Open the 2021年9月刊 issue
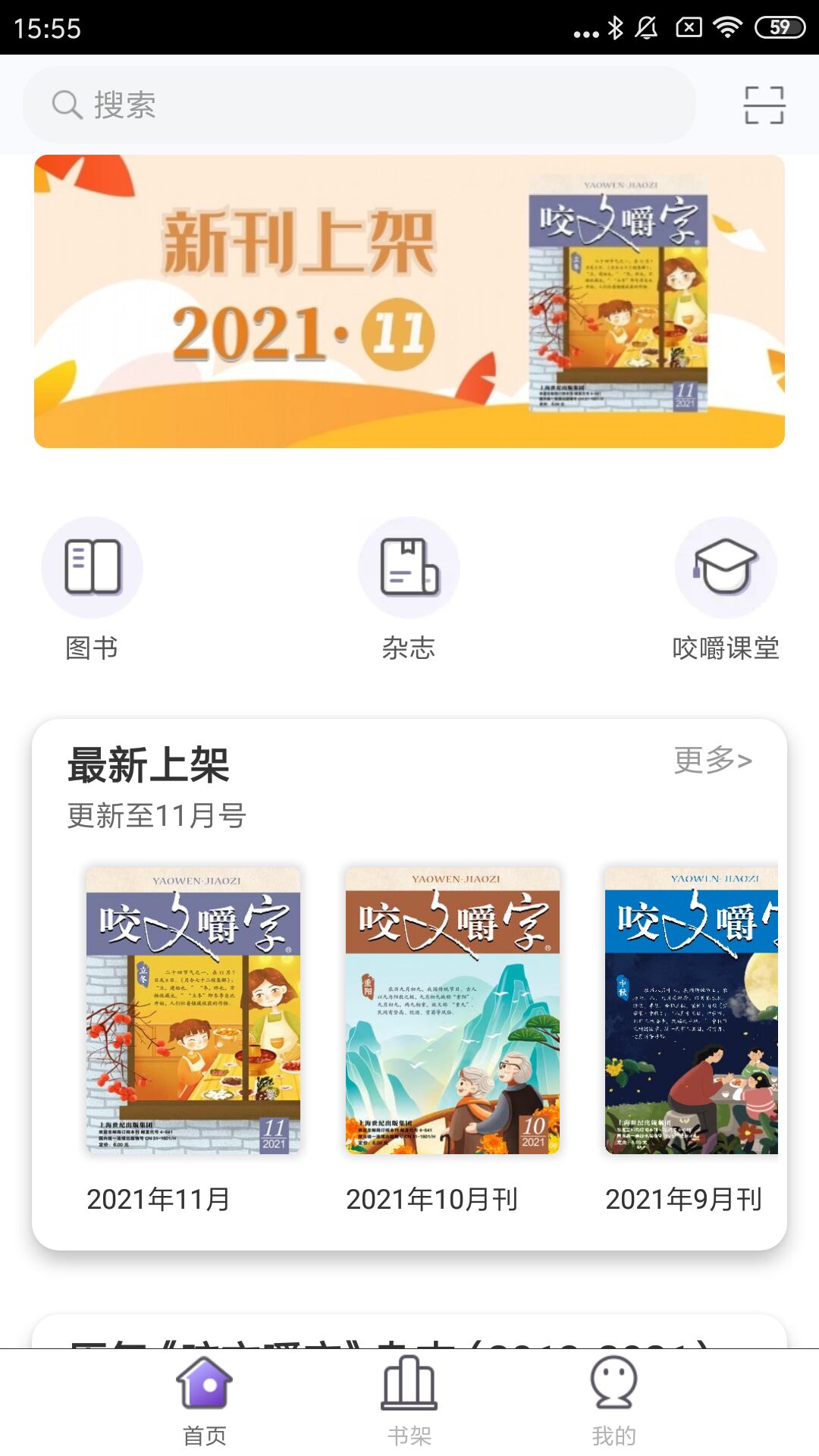The width and height of the screenshot is (819, 1456). (692, 1040)
